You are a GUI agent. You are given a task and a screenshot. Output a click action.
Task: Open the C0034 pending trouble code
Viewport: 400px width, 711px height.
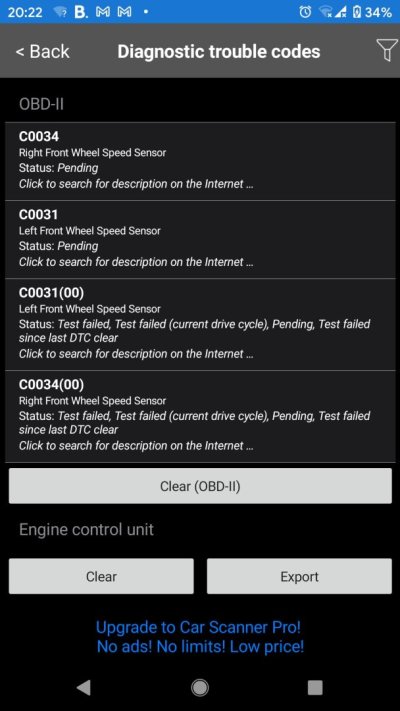200,161
